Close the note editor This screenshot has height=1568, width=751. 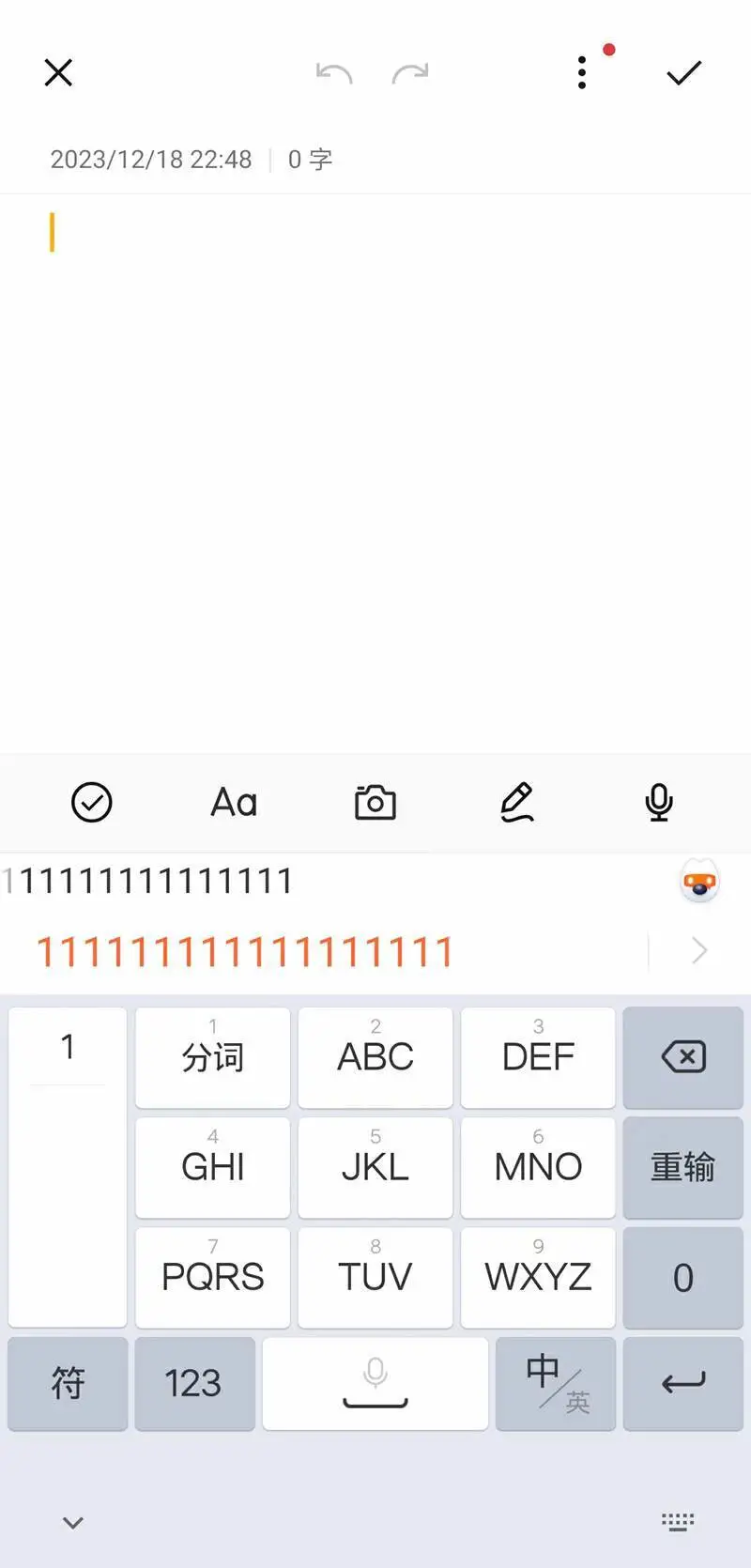click(58, 72)
